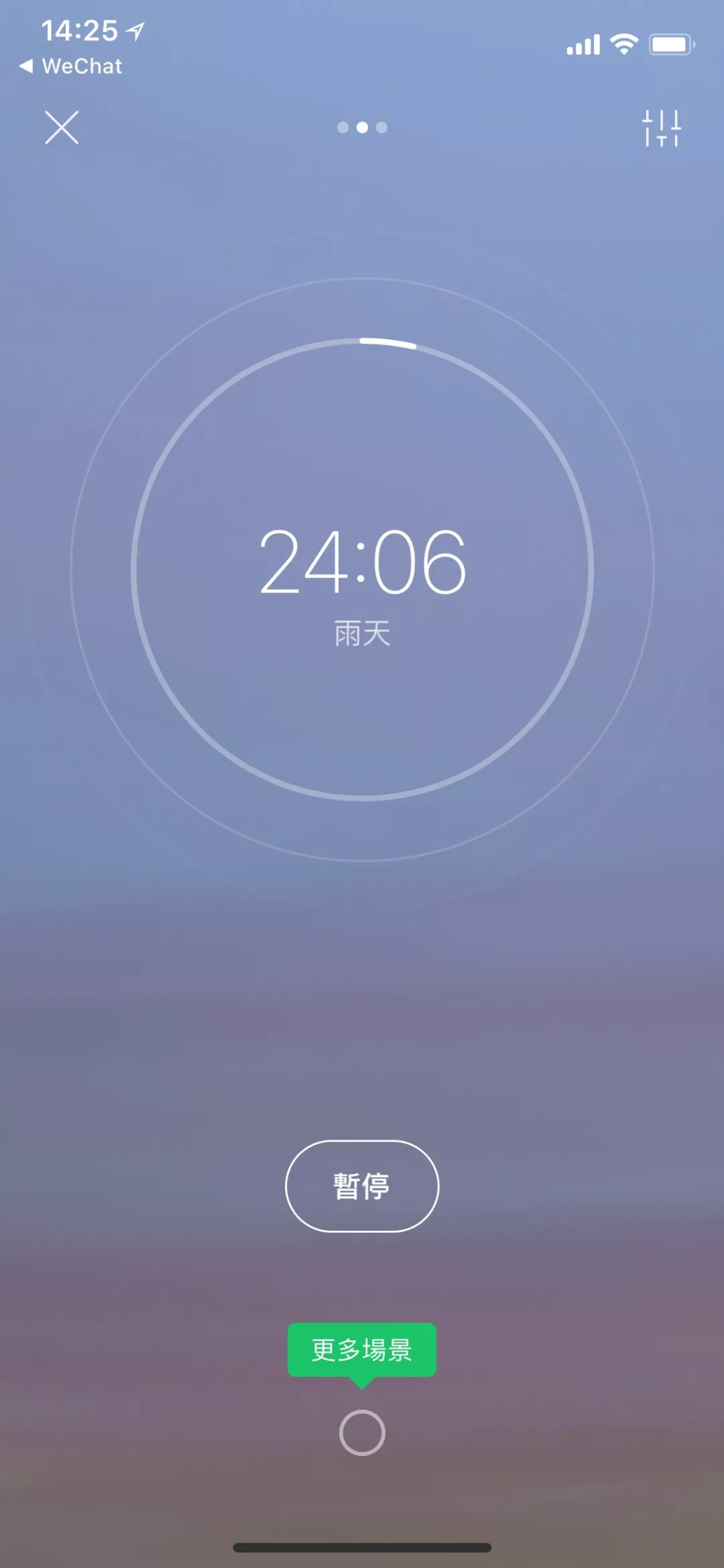The height and width of the screenshot is (1568, 724).
Task: Reveal the third page via the rightmost dot
Action: tap(382, 127)
